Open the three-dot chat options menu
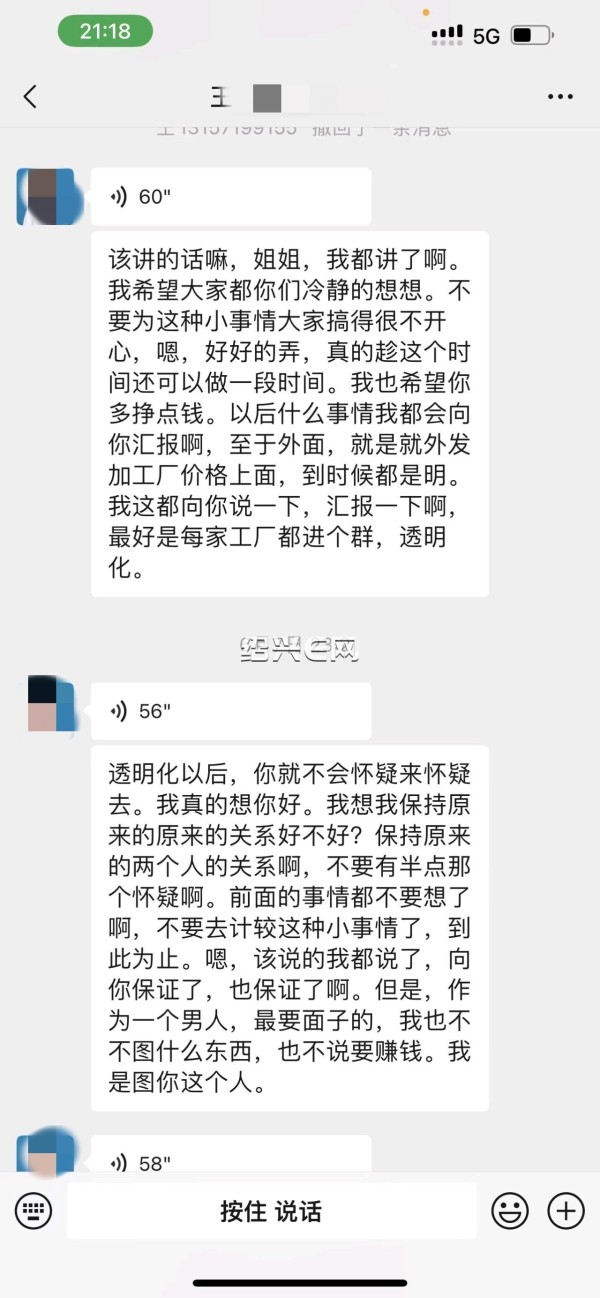The width and height of the screenshot is (600, 1298). click(560, 97)
